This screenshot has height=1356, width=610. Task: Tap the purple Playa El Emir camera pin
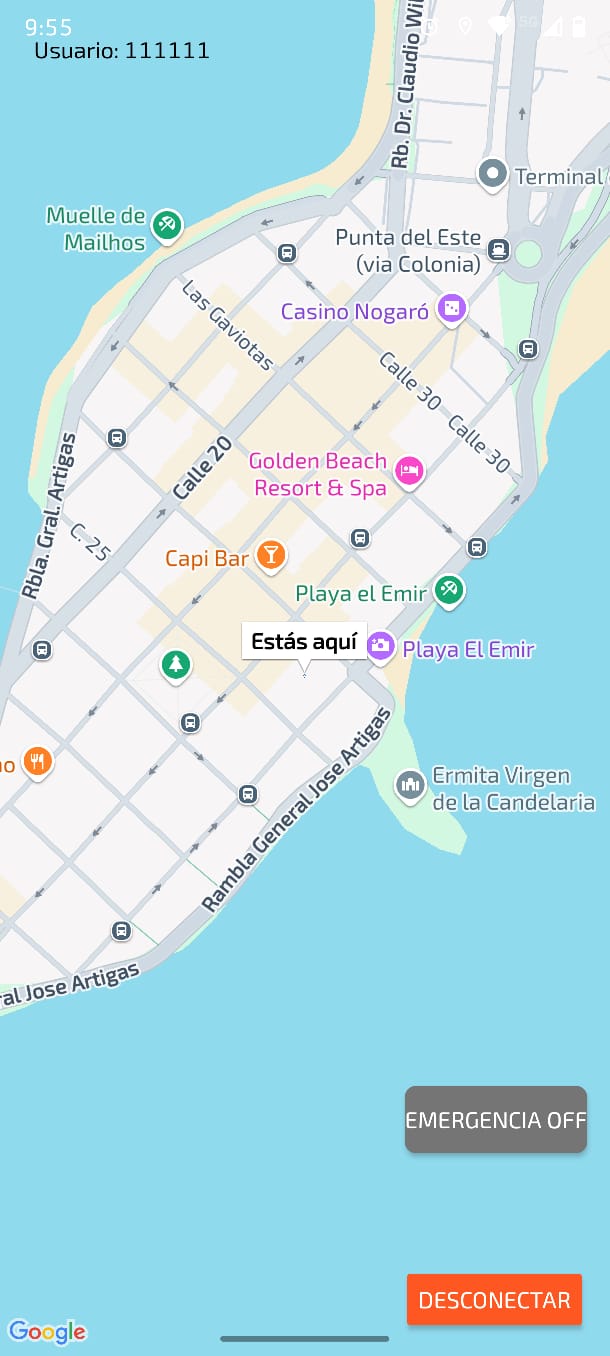[x=381, y=646]
